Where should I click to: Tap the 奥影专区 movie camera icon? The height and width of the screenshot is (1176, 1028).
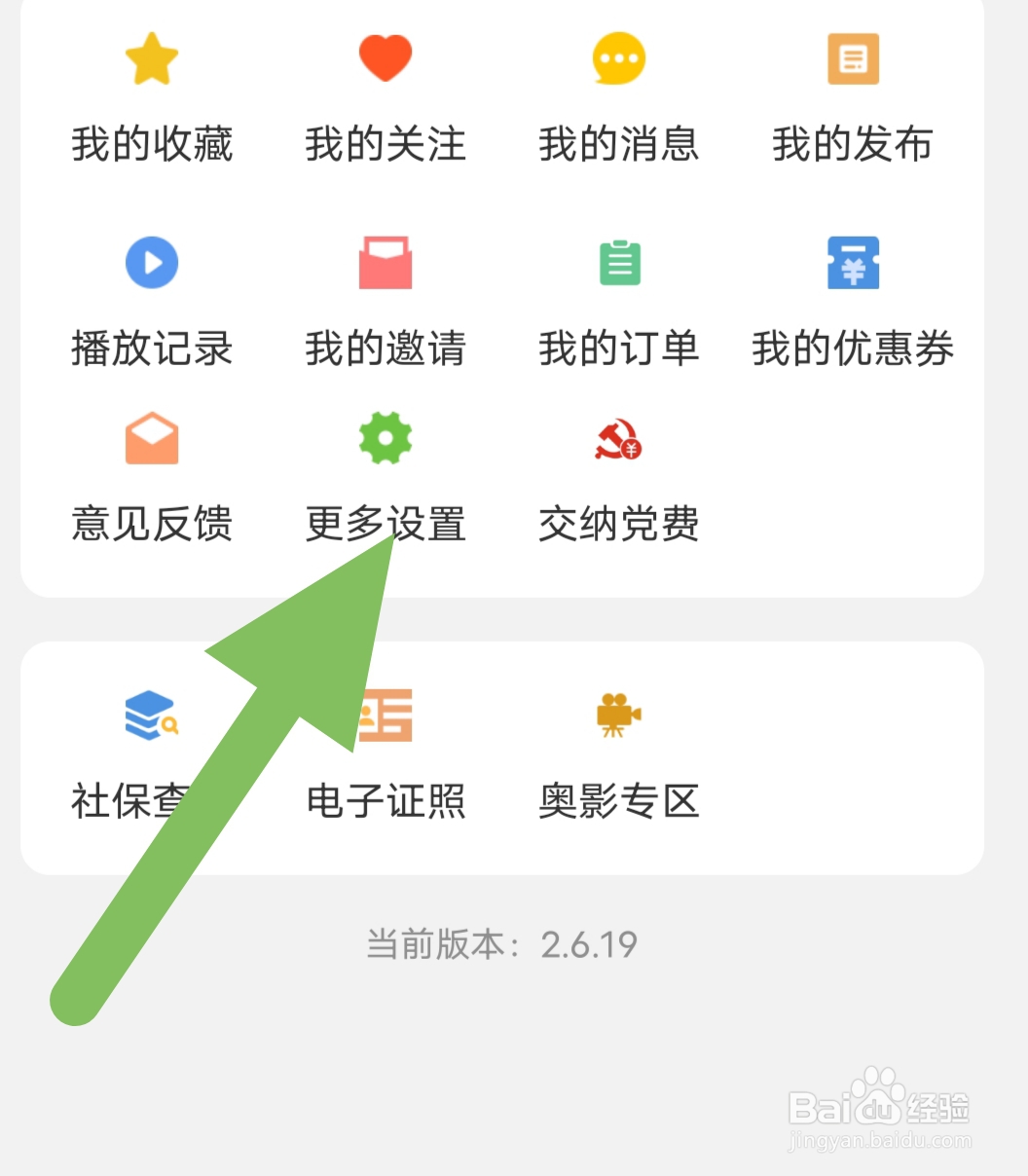[618, 716]
